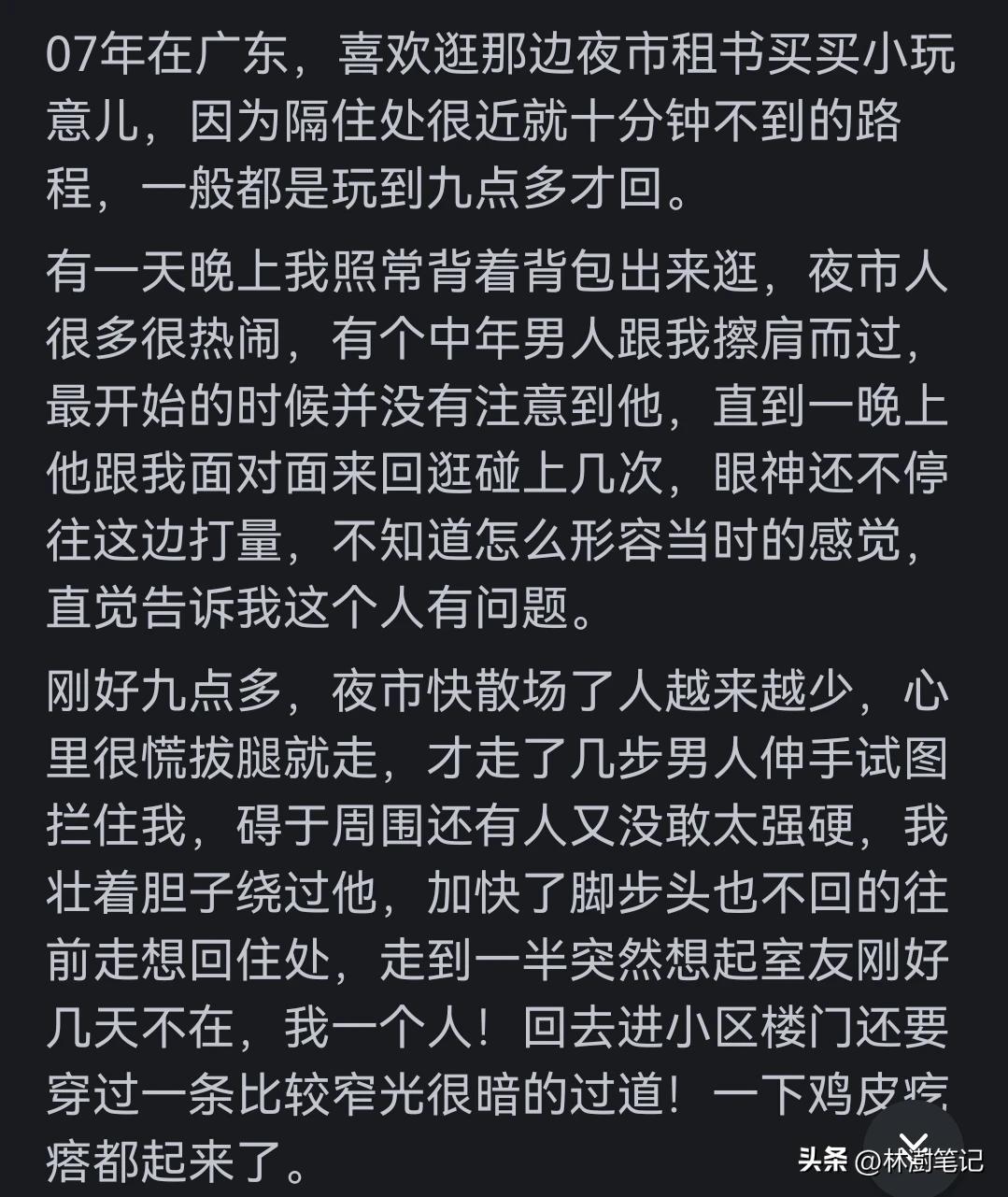
Task: Tap the floating down-arrow button
Action: [x=914, y=1146]
